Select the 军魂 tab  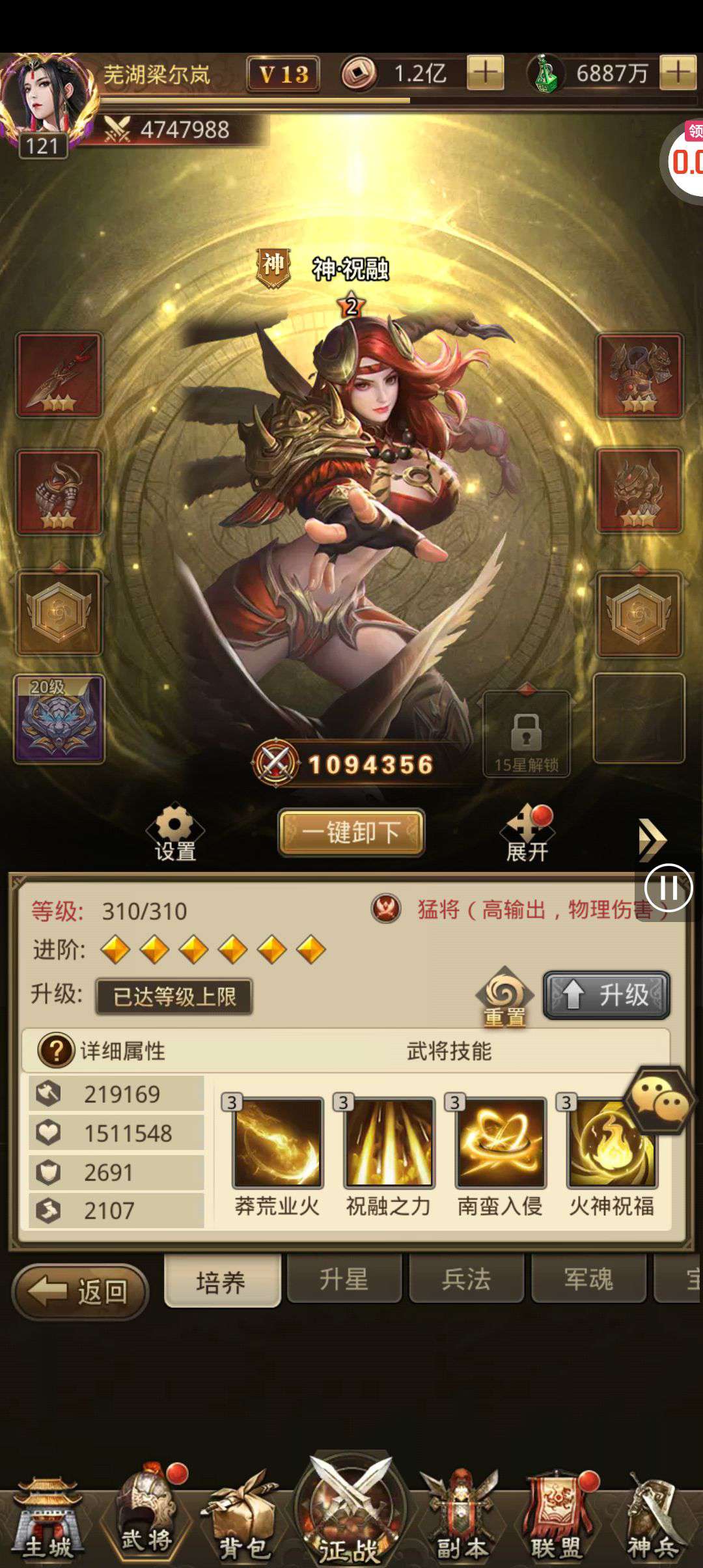tap(588, 1280)
